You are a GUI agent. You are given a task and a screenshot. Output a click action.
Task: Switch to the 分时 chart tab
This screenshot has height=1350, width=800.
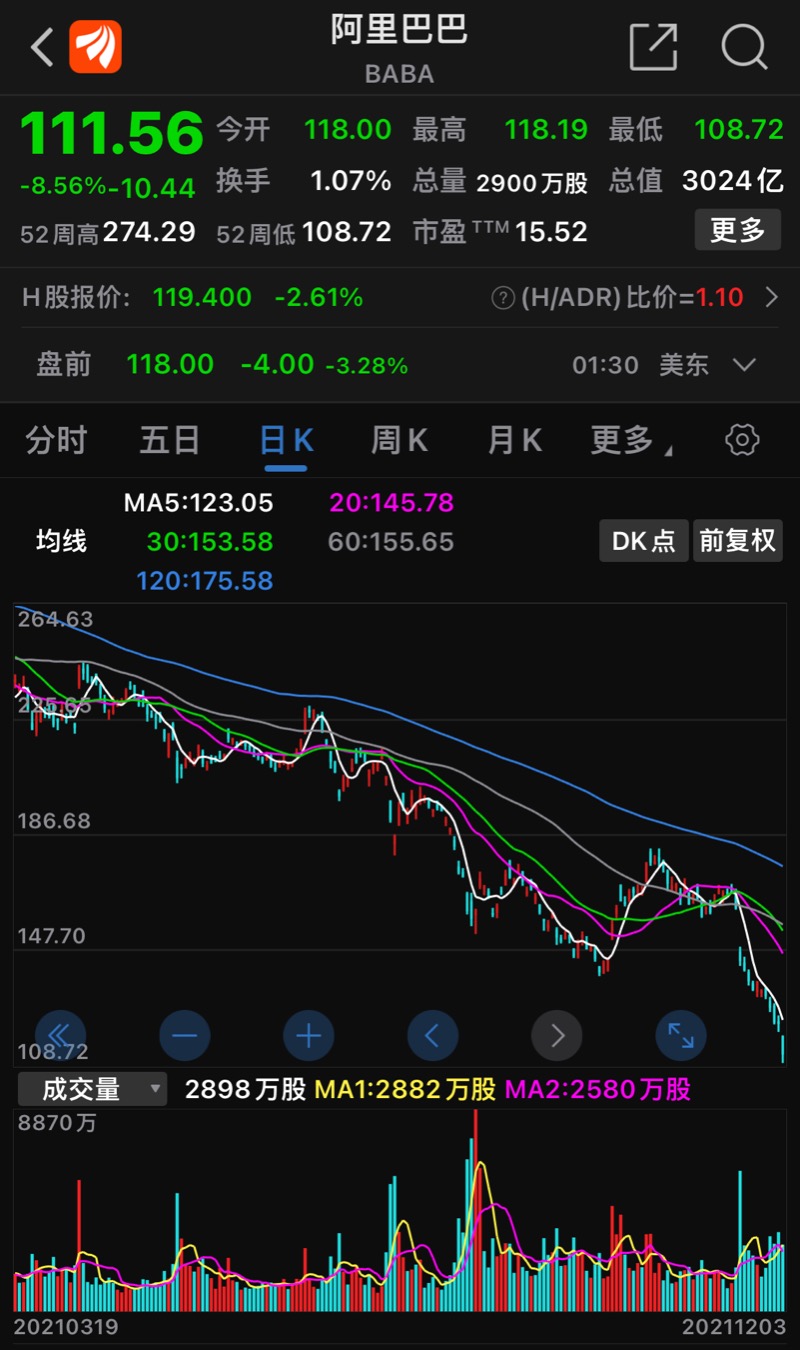[56, 440]
